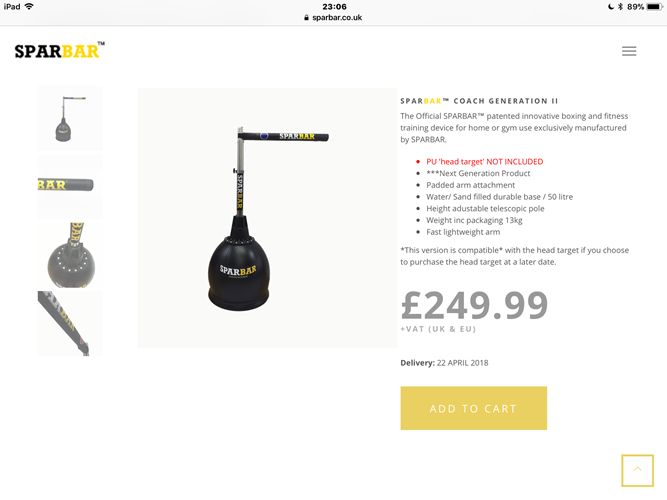Tap the sparbar.co.uk address bar
Screen dimensions: 667x500
[333, 18]
